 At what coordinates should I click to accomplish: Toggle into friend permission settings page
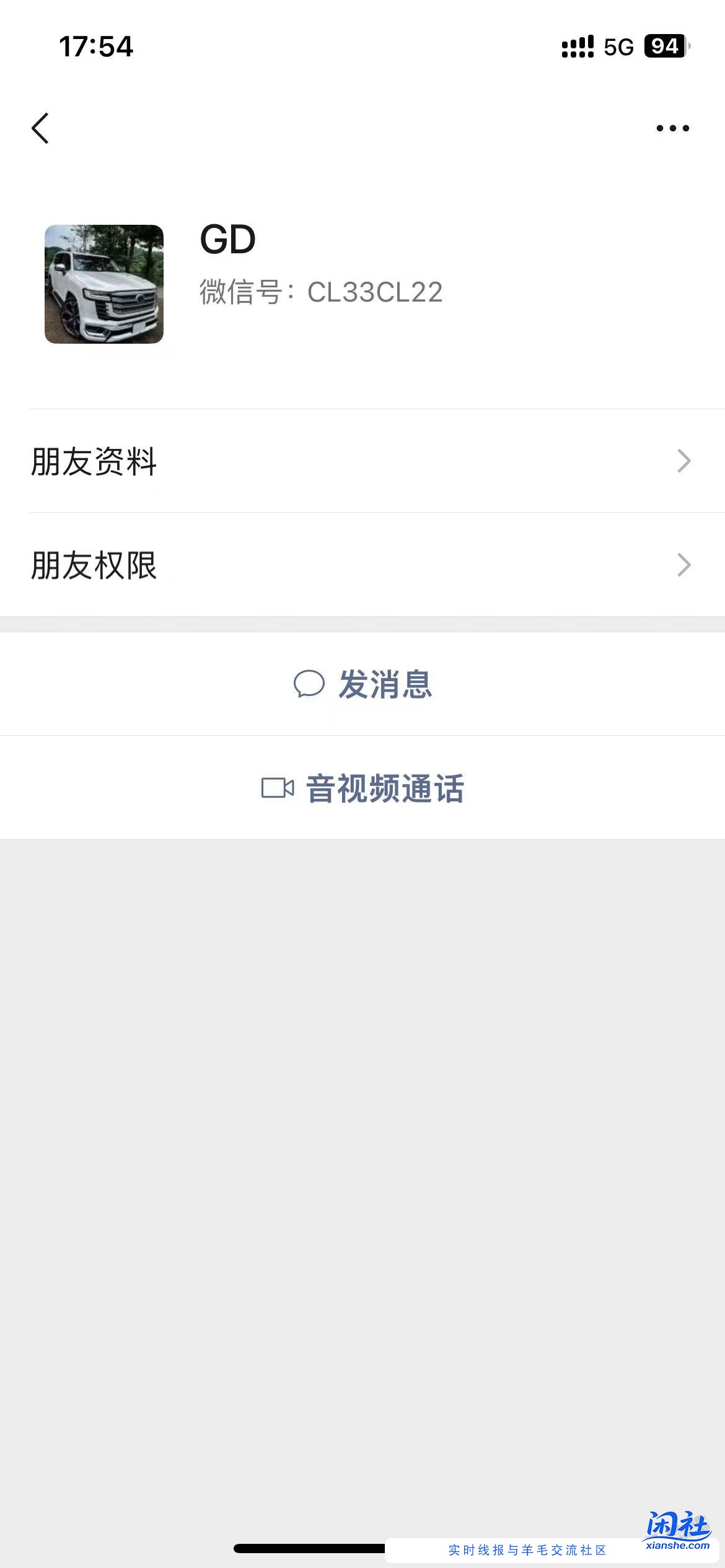point(362,564)
